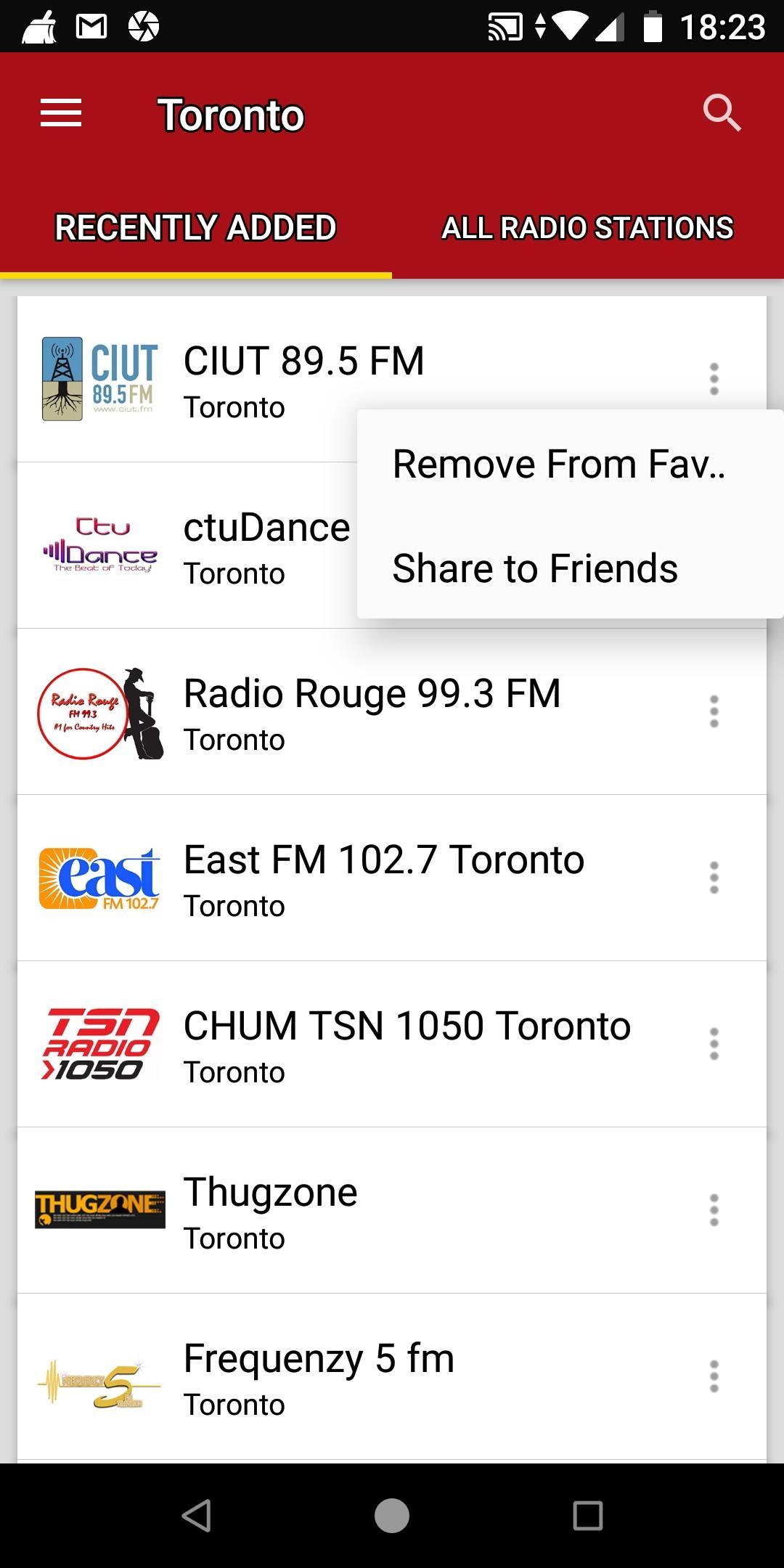Open the search icon
This screenshot has width=784, height=1568.
pos(722,114)
